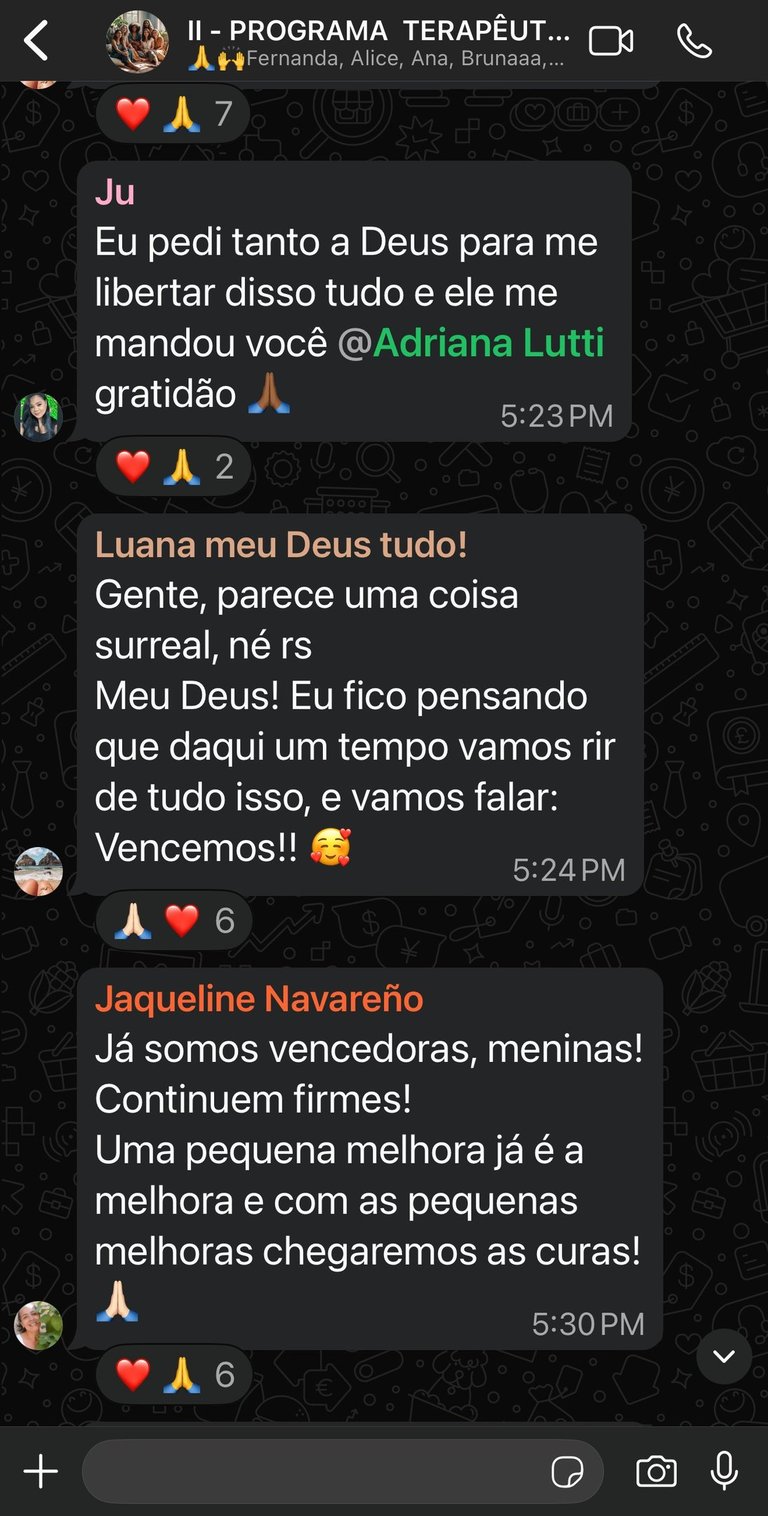This screenshot has width=768, height=1516.
Task: Open the group info from the header title
Action: click(378, 32)
